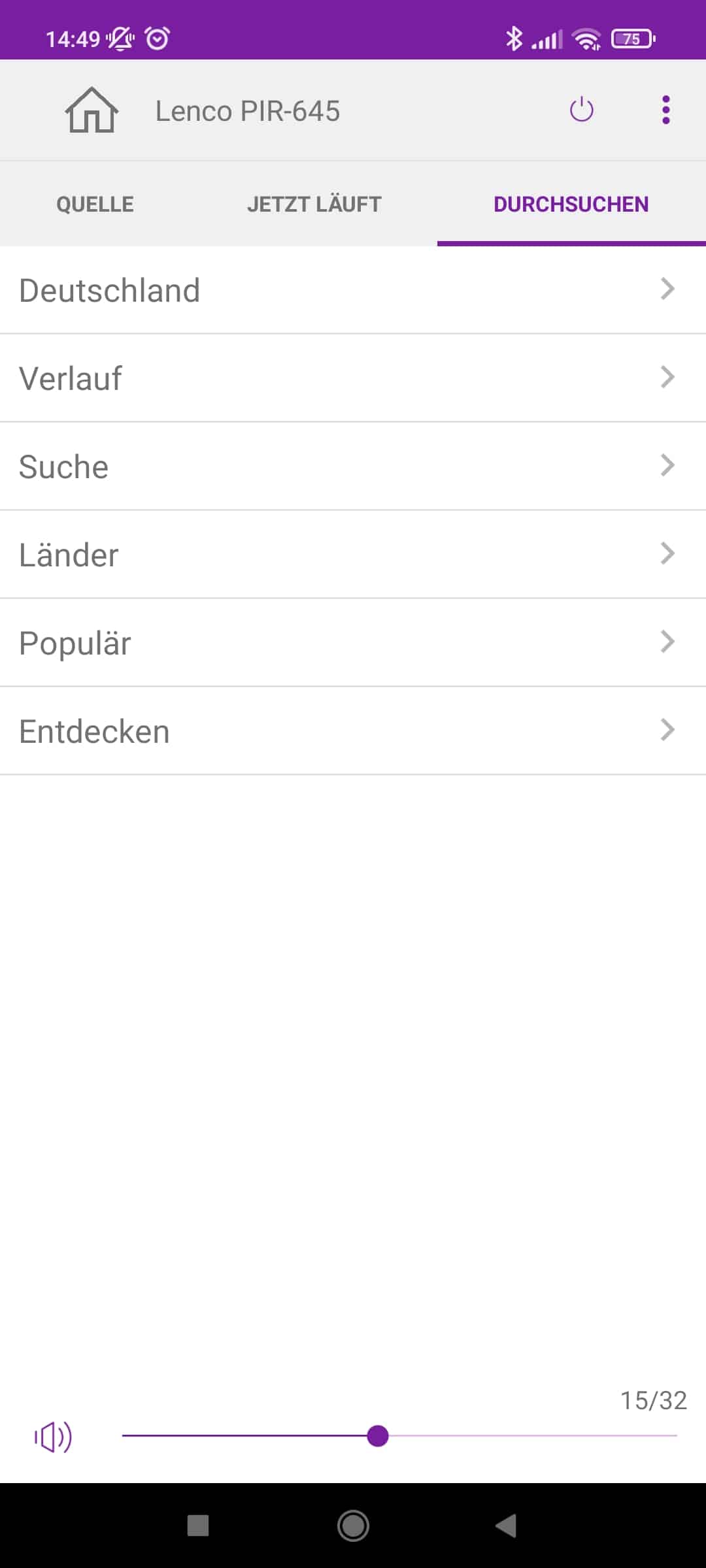Screen dimensions: 706x1568
Task: Go to the home screen icon
Action: pos(92,110)
